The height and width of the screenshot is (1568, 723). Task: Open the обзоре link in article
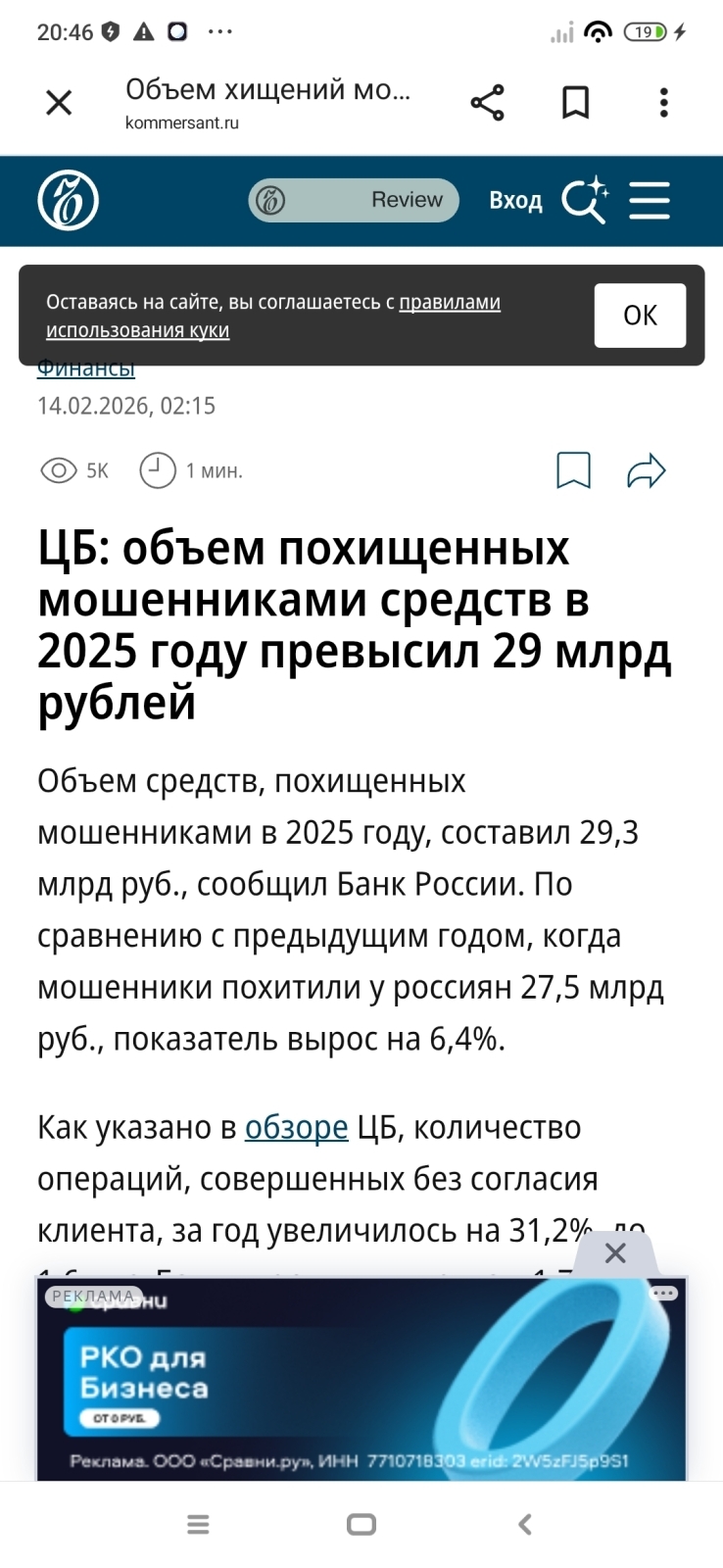coord(296,1127)
